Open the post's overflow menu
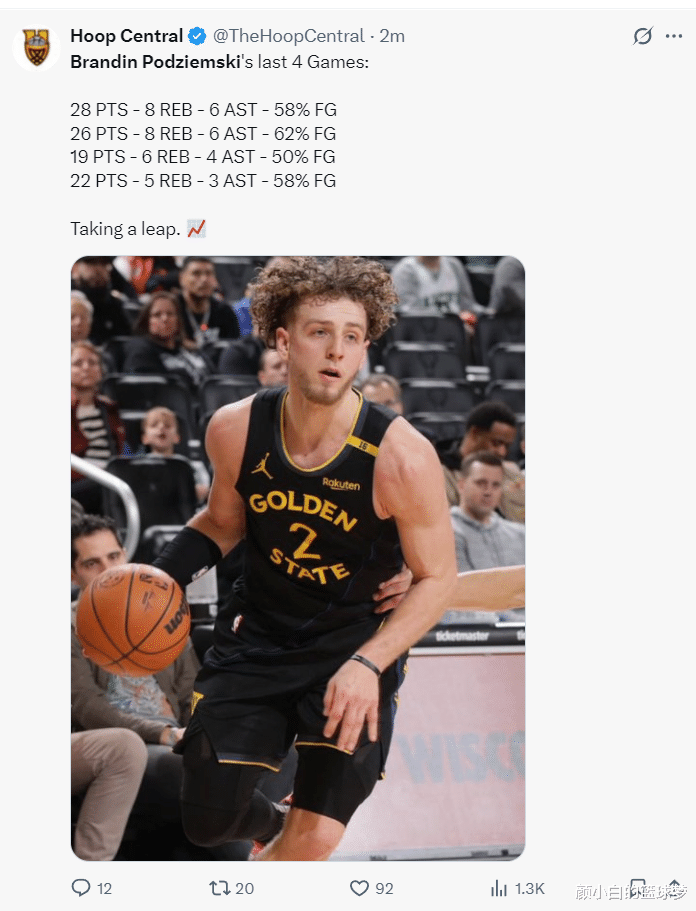The width and height of the screenshot is (696, 911). (x=674, y=36)
